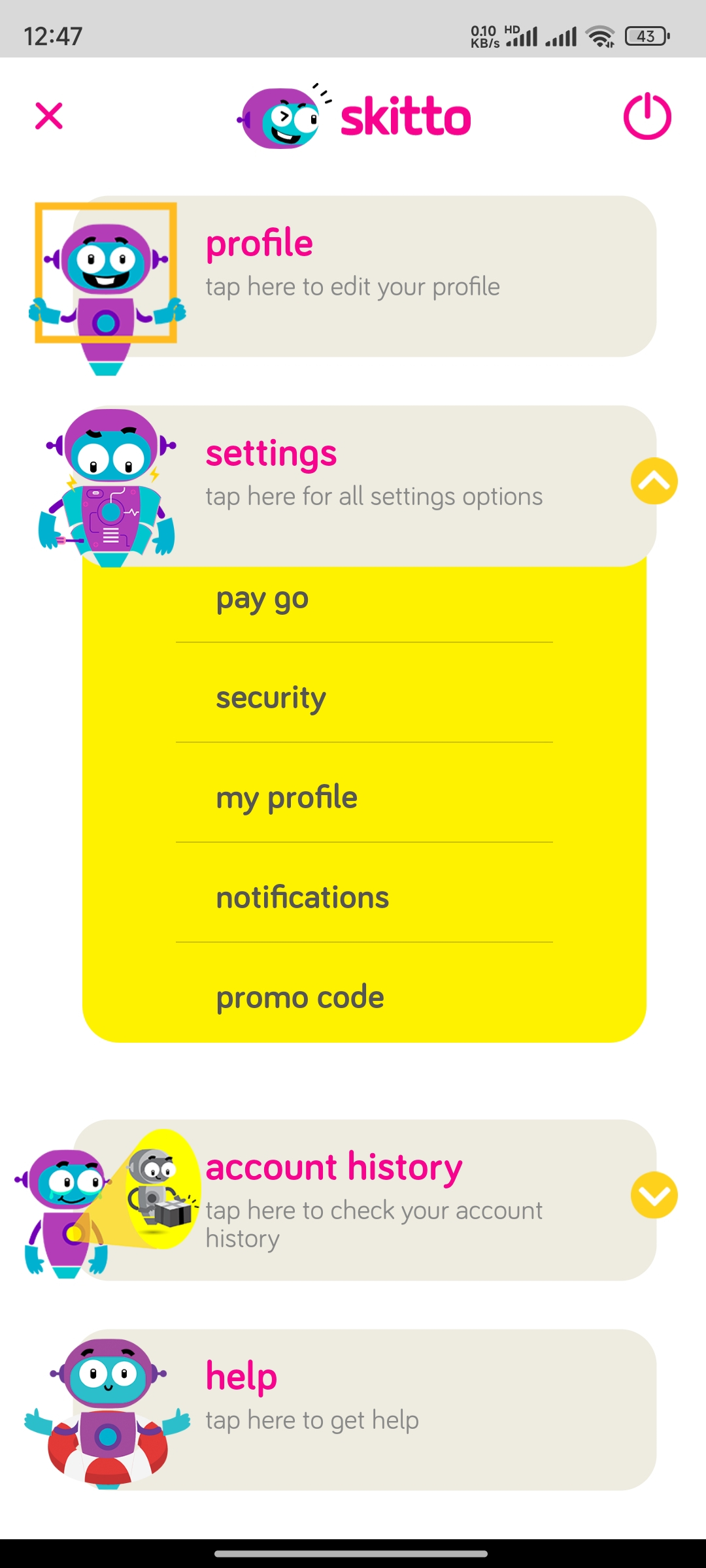The width and height of the screenshot is (706, 1568).
Task: Select my profile option
Action: 287,798
